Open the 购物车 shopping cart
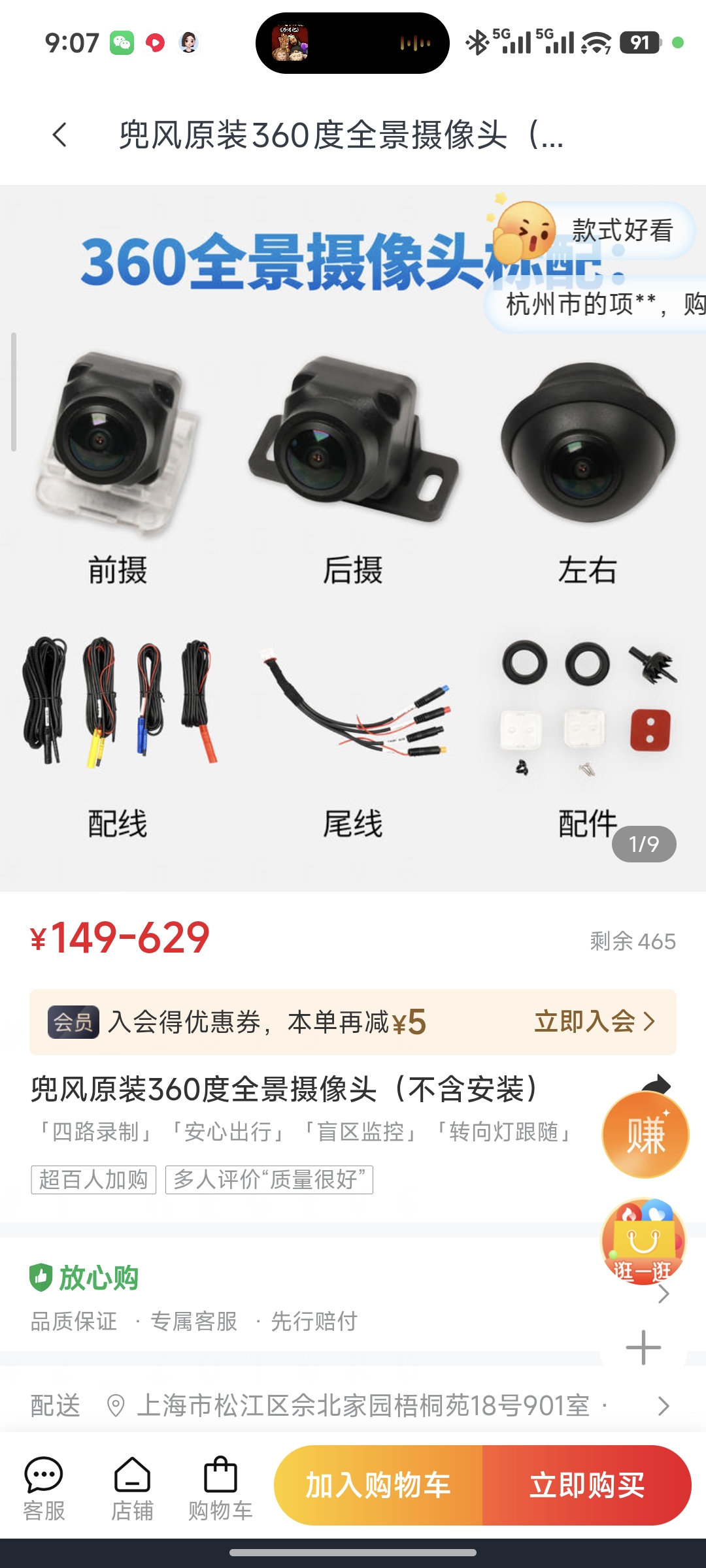This screenshot has width=706, height=1568. [x=220, y=1488]
